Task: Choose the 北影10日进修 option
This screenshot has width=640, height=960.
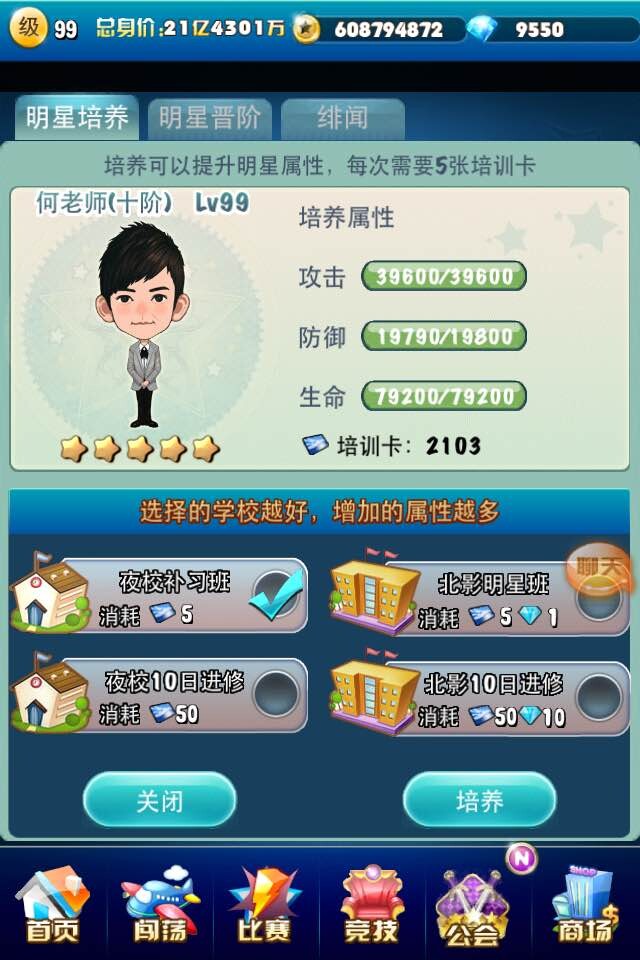Action: (x=597, y=695)
